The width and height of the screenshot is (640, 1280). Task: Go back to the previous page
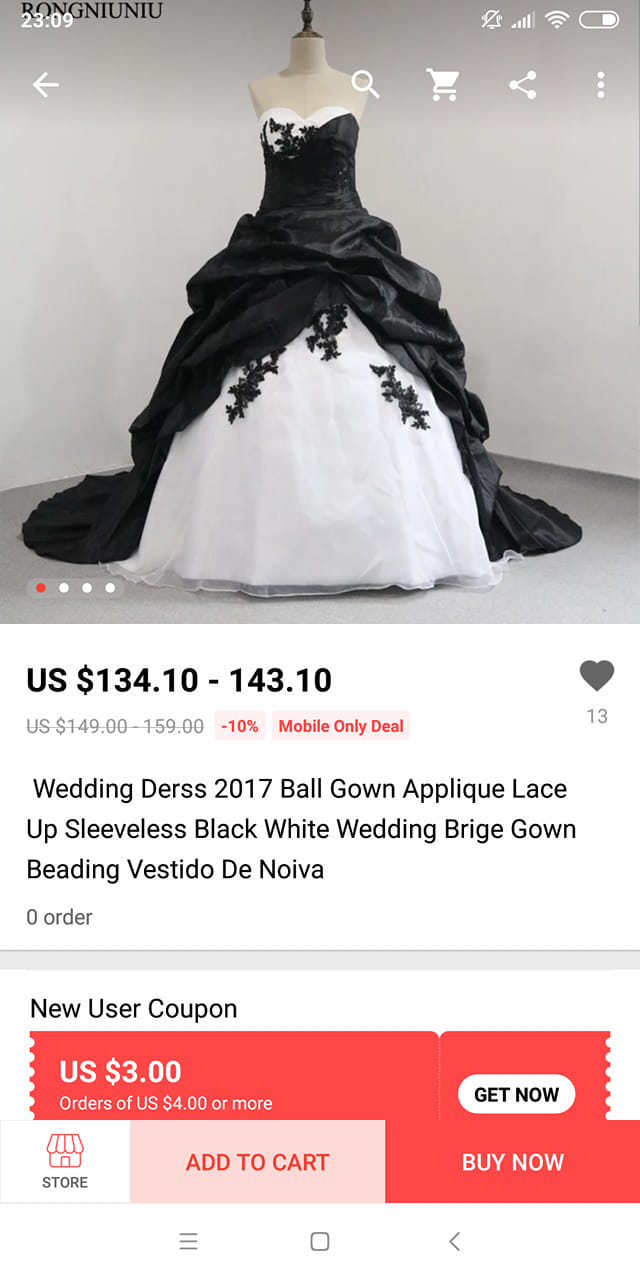click(x=46, y=85)
